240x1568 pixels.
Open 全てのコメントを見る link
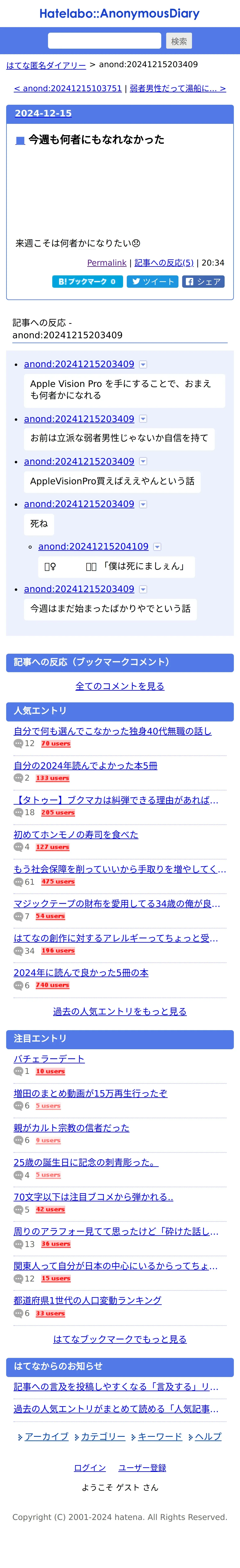[x=120, y=686]
